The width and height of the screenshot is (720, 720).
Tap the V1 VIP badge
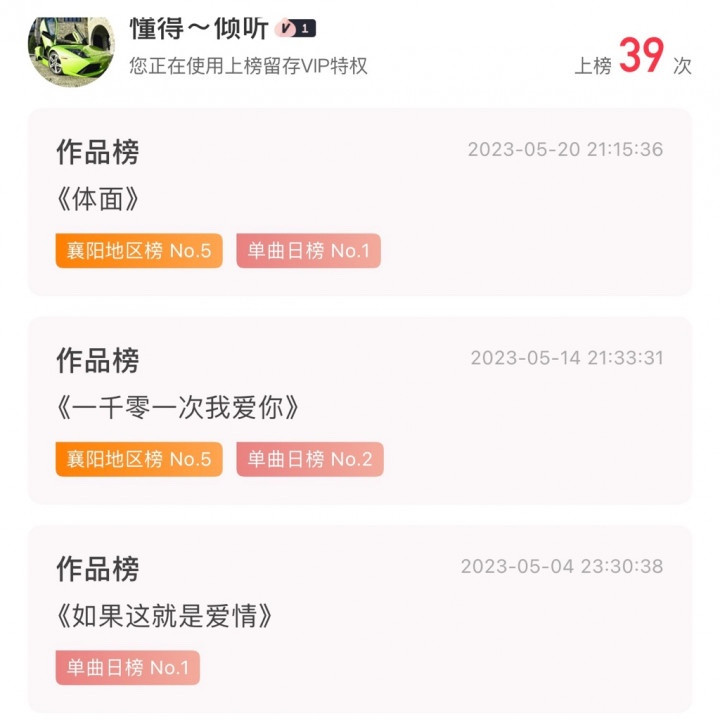[x=295, y=29]
